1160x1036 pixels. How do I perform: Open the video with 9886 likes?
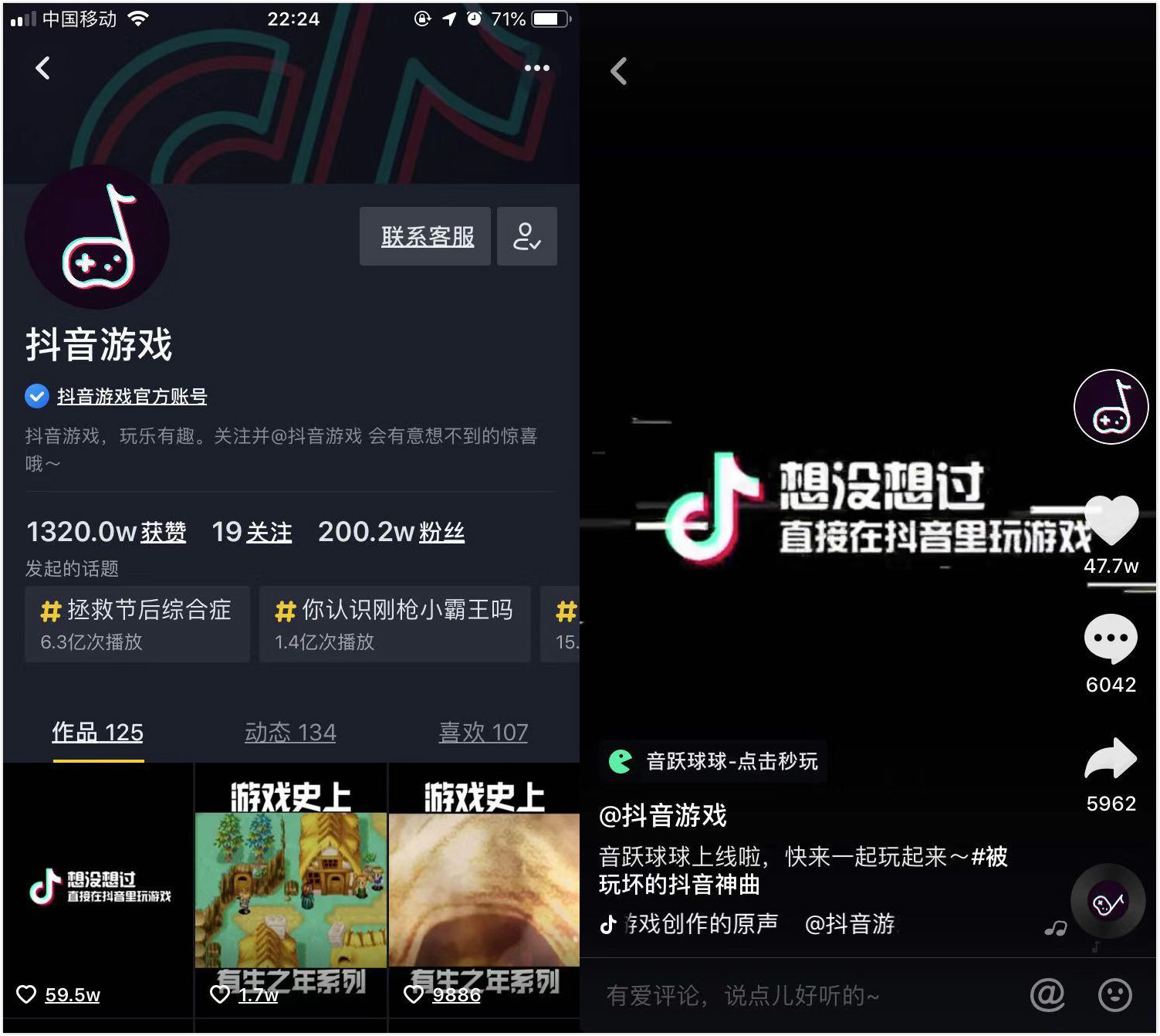point(484,889)
